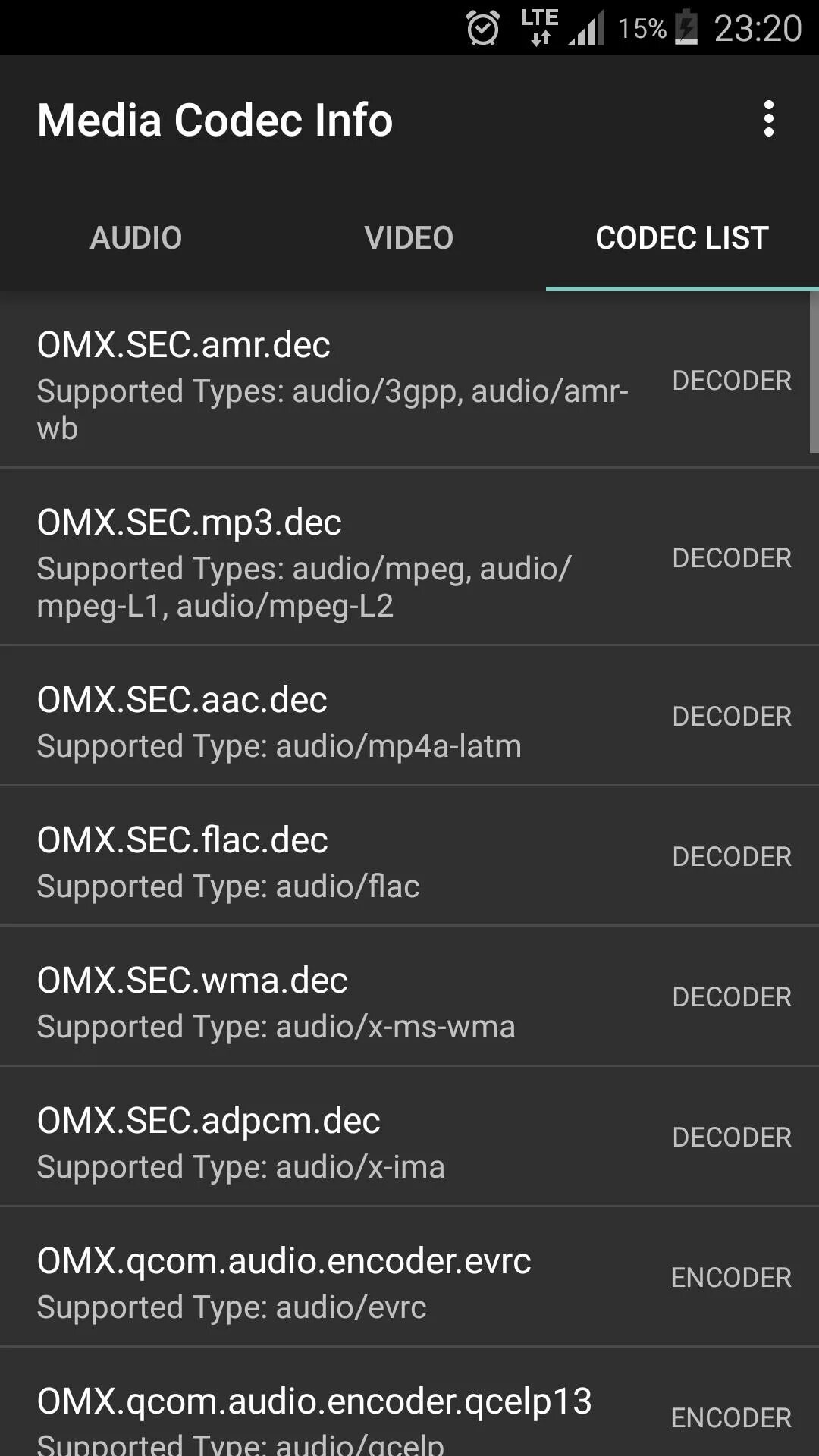Open the OMX.SEC.aac.dec row
This screenshot has height=1456, width=819.
coord(409,717)
